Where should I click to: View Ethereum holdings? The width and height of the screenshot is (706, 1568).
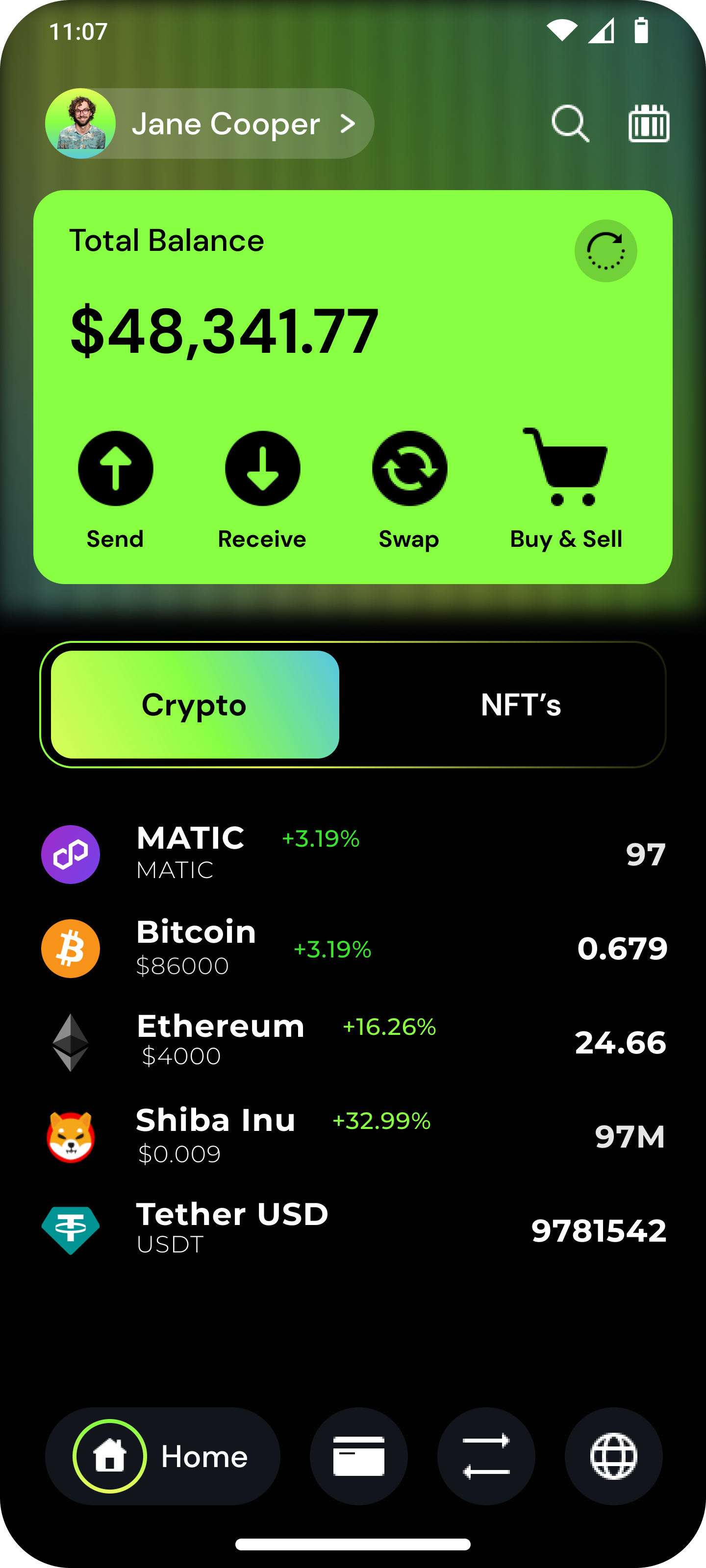pos(353,1042)
